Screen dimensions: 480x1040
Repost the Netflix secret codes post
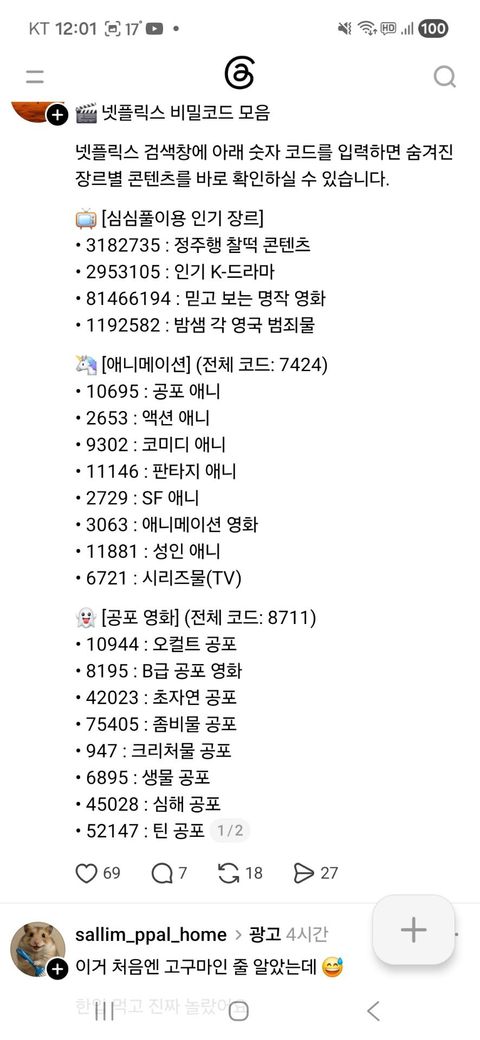(229, 873)
